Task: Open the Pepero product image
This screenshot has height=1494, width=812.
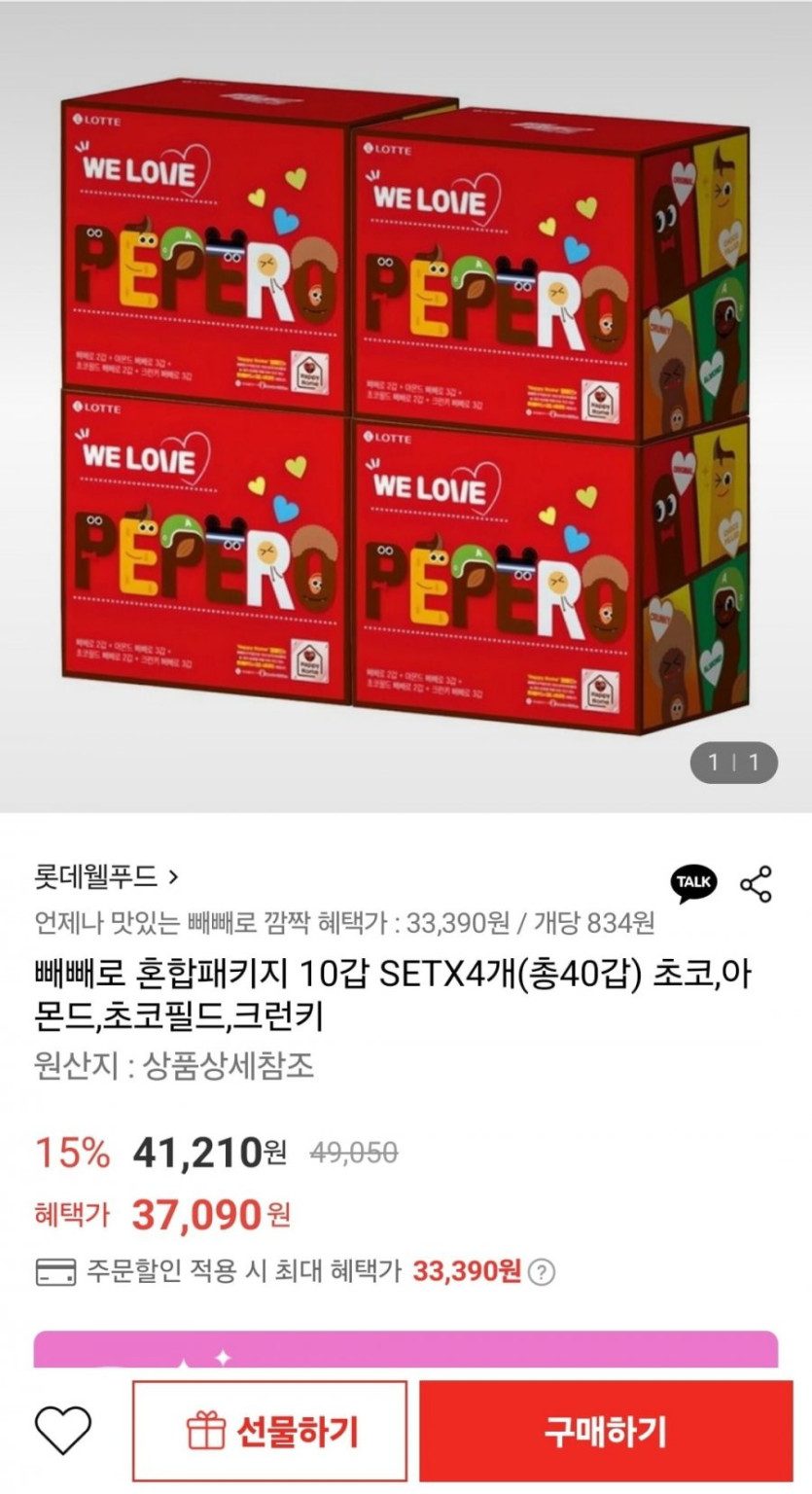Action: (x=406, y=406)
